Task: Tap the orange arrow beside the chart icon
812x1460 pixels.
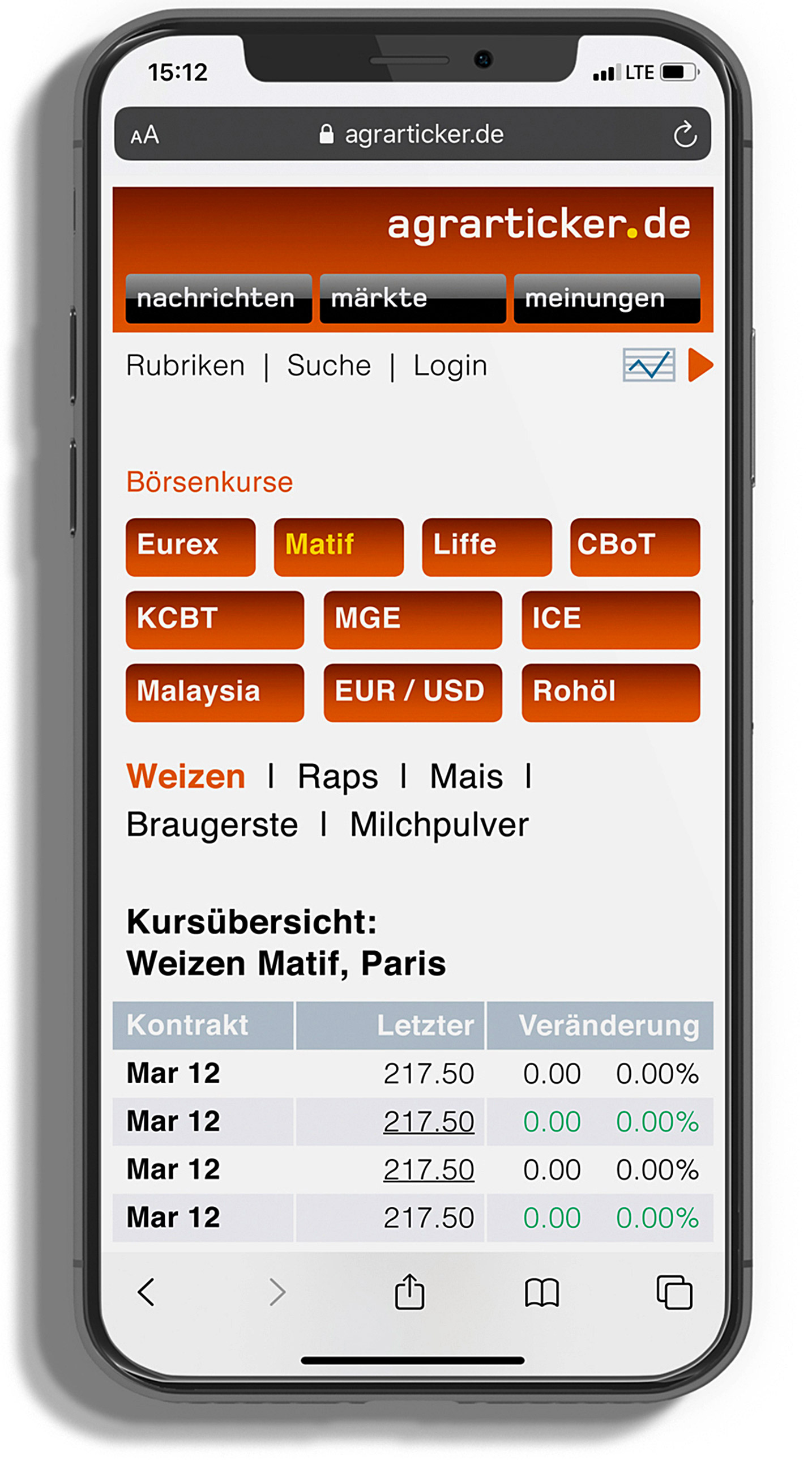Action: click(x=700, y=364)
